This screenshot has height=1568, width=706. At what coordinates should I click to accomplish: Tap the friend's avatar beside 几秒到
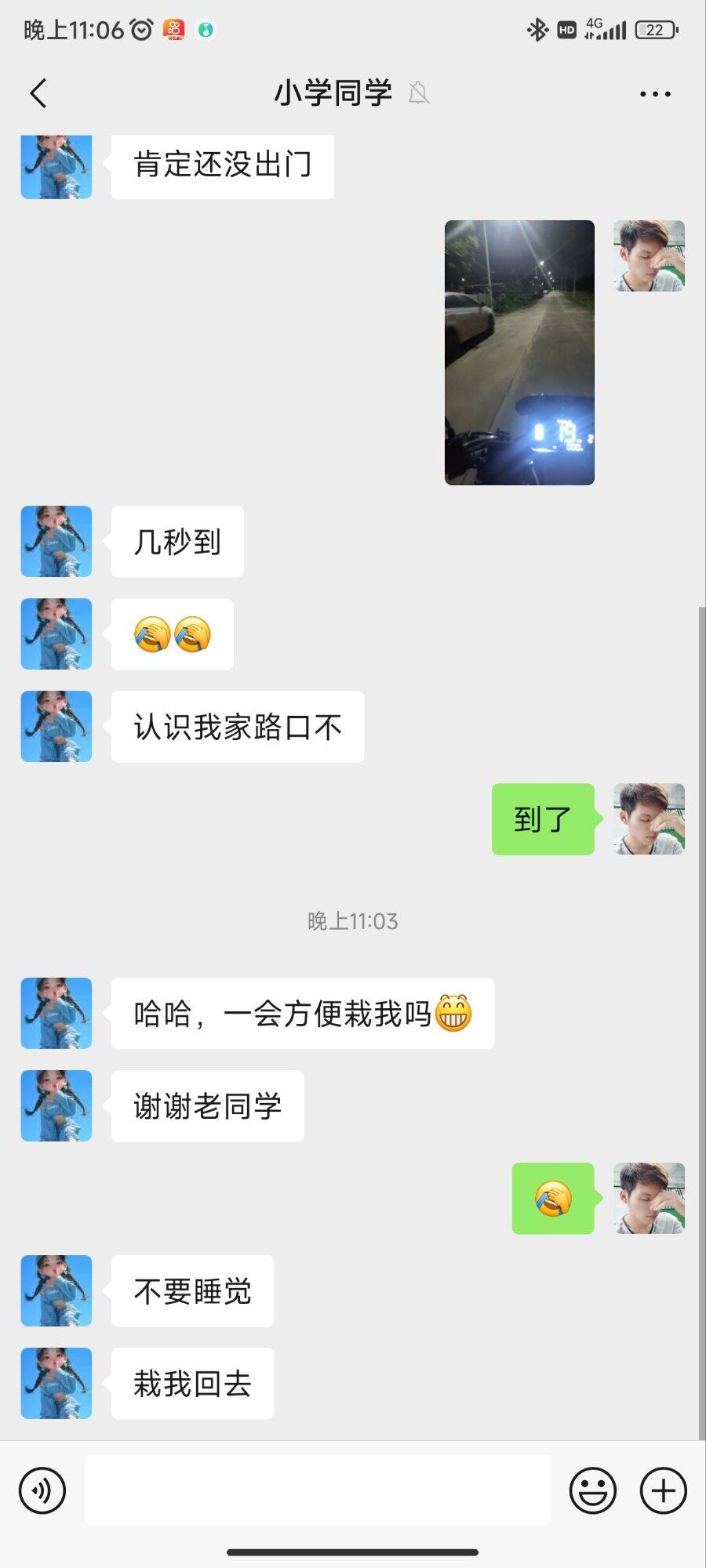point(56,542)
